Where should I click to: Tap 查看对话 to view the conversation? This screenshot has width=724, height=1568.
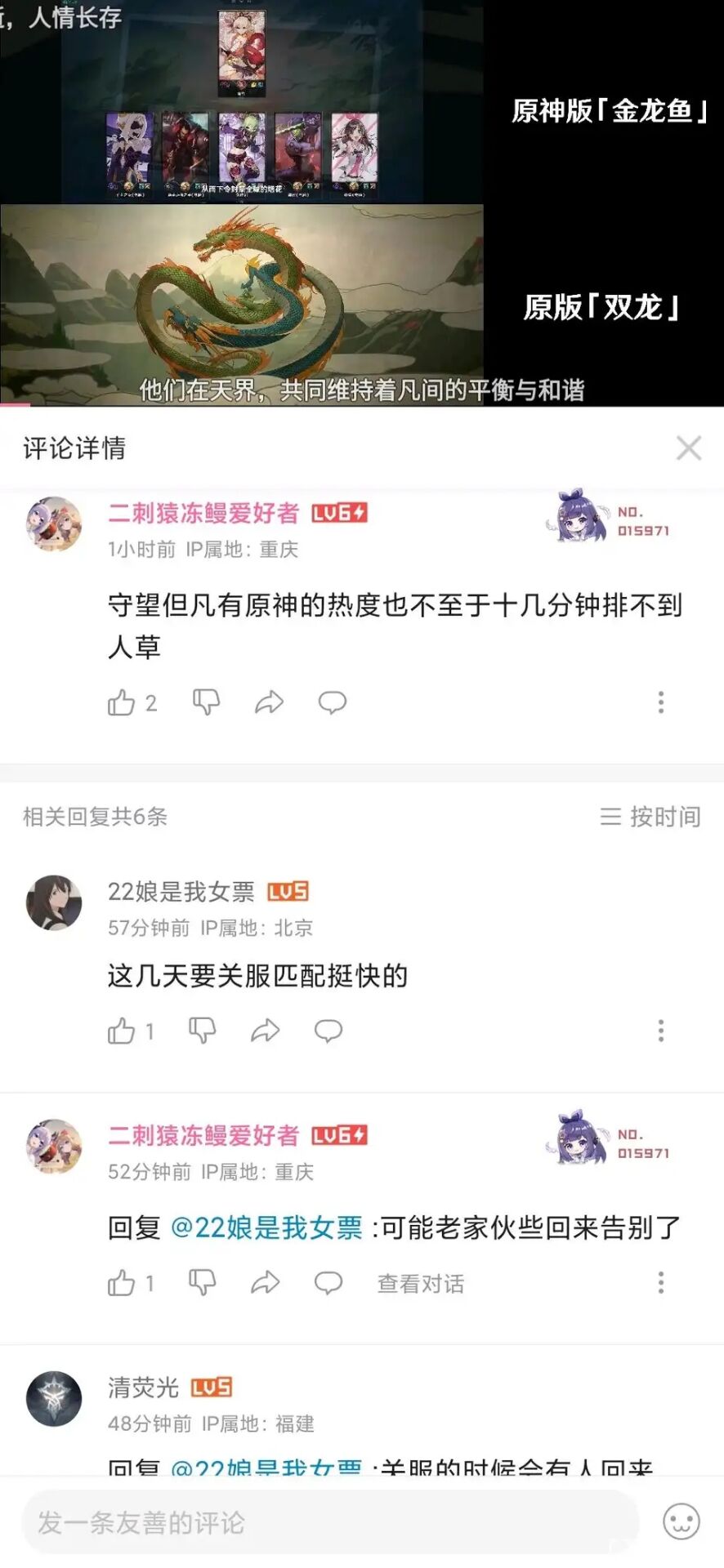[420, 1284]
